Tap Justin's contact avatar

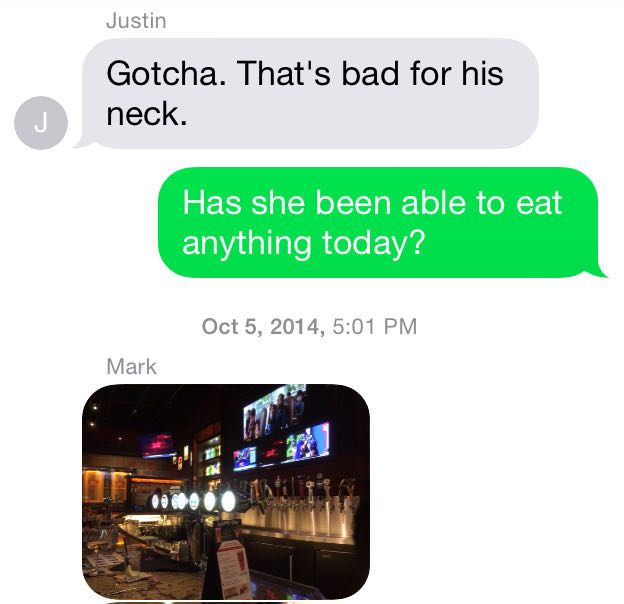40,125
